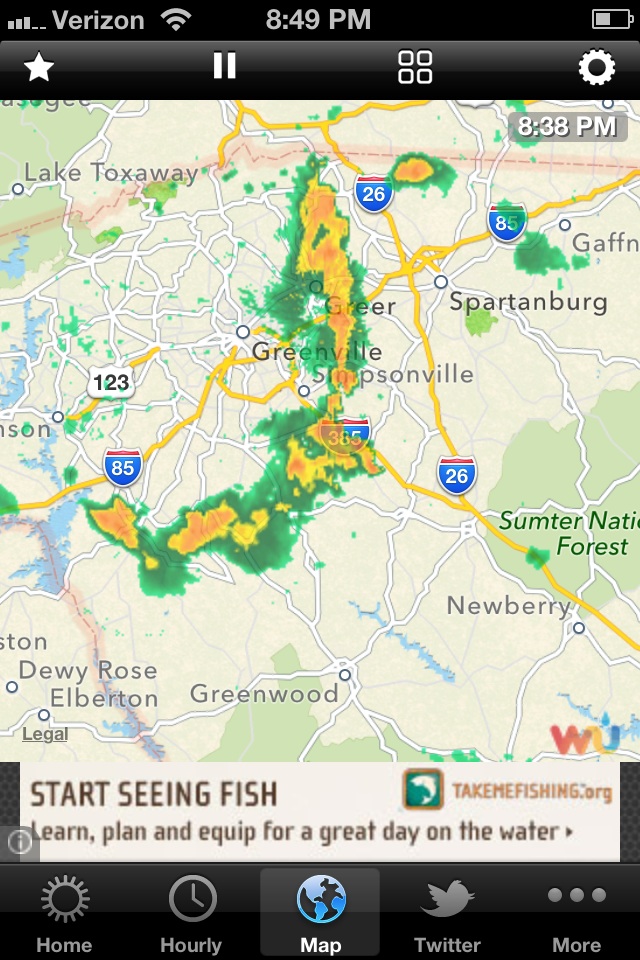The image size is (640, 960).
Task: Tap the ad info icon
Action: [x=18, y=843]
